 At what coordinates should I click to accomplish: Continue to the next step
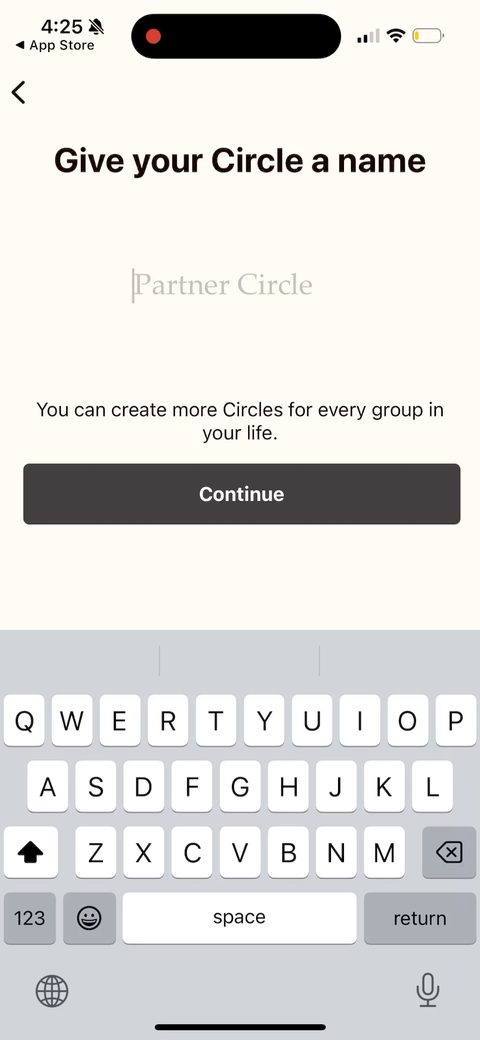[241, 494]
